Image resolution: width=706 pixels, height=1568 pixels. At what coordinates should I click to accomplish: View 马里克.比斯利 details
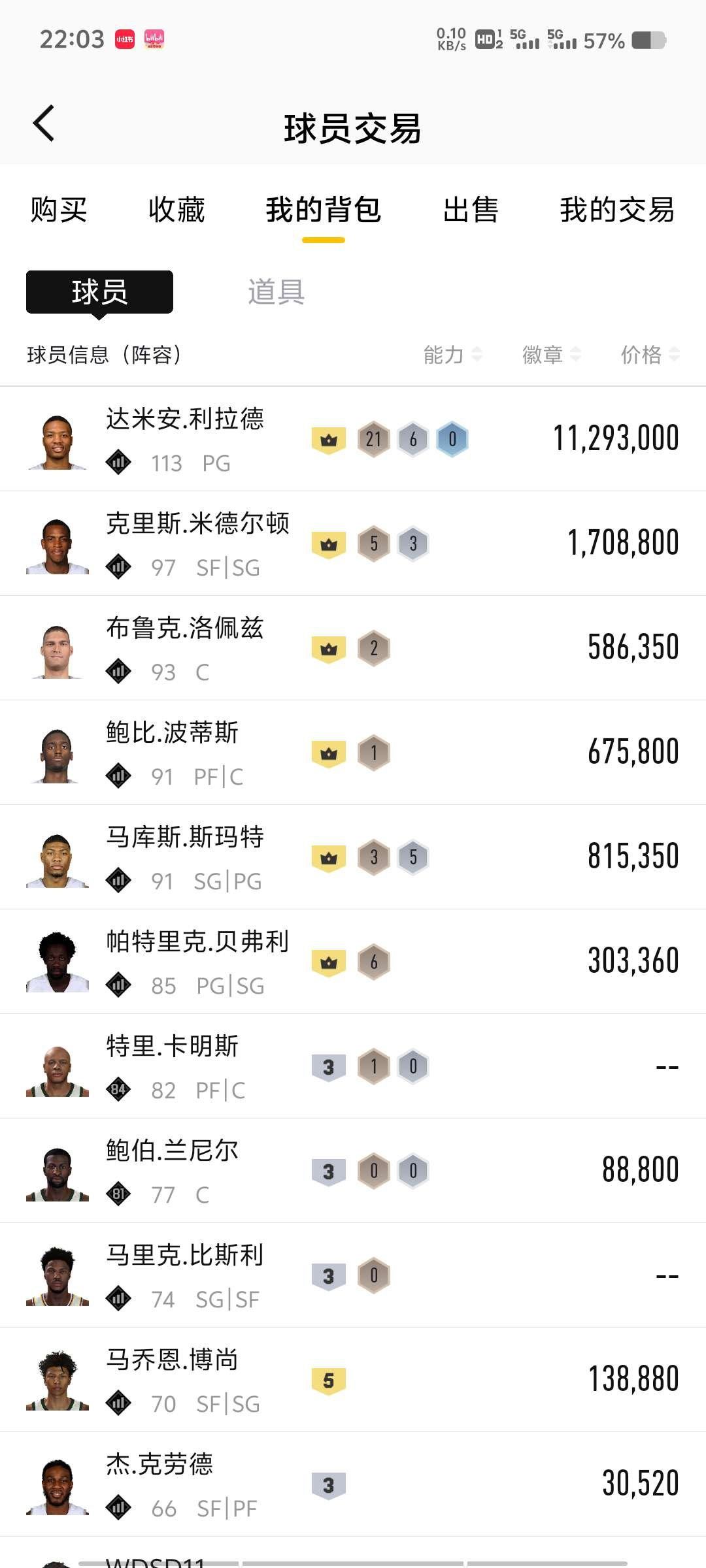(353, 1275)
